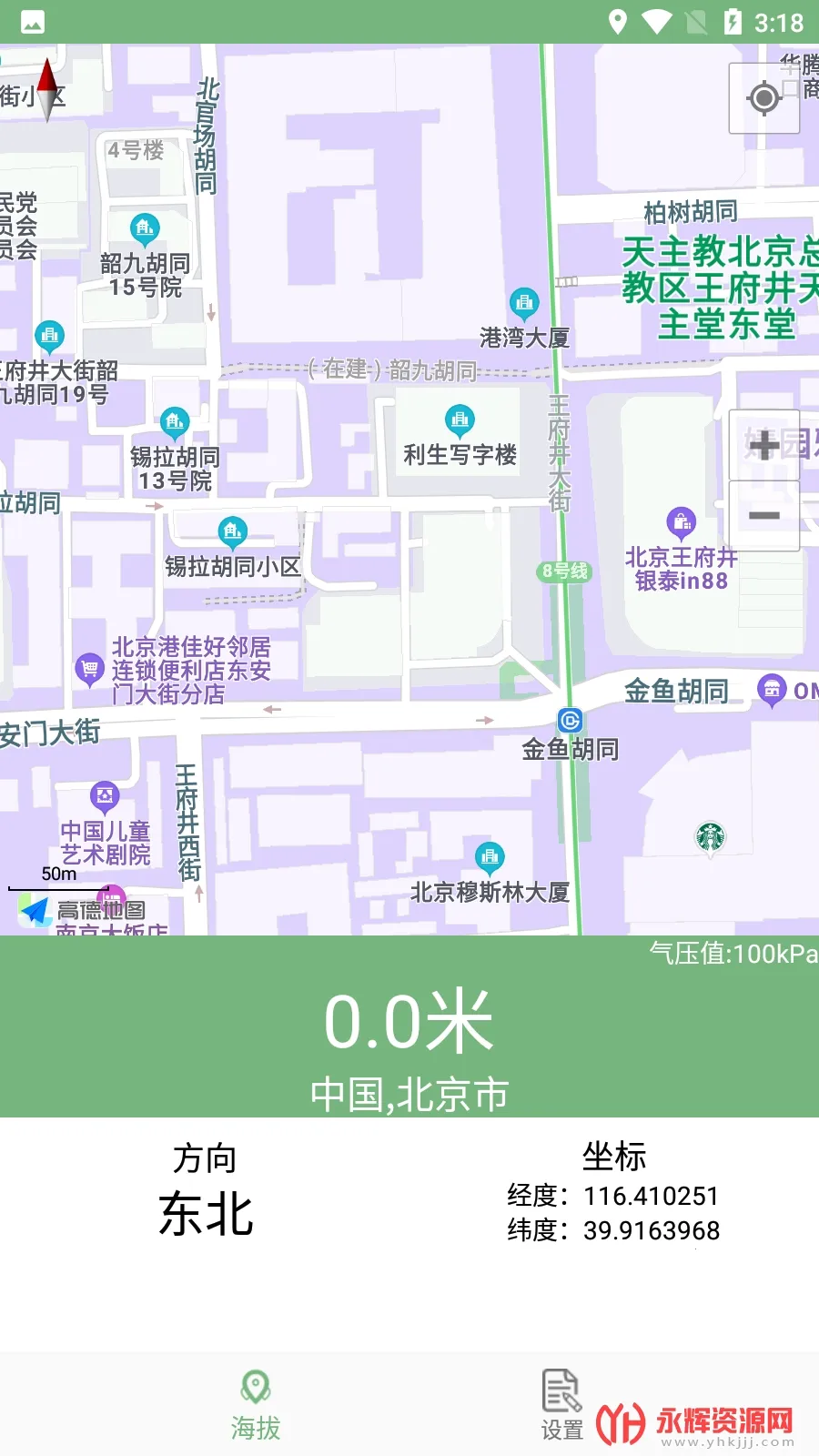The image size is (819, 1456).
Task: Switch to the 海拔 tab
Action: tap(255, 1406)
